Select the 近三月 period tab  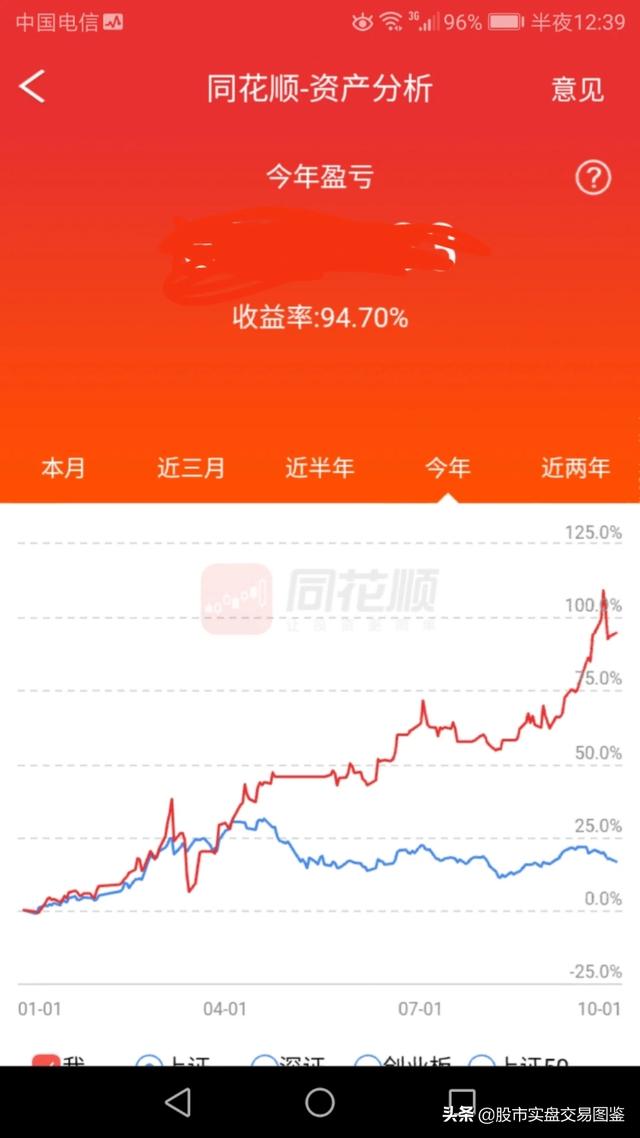tap(191, 468)
